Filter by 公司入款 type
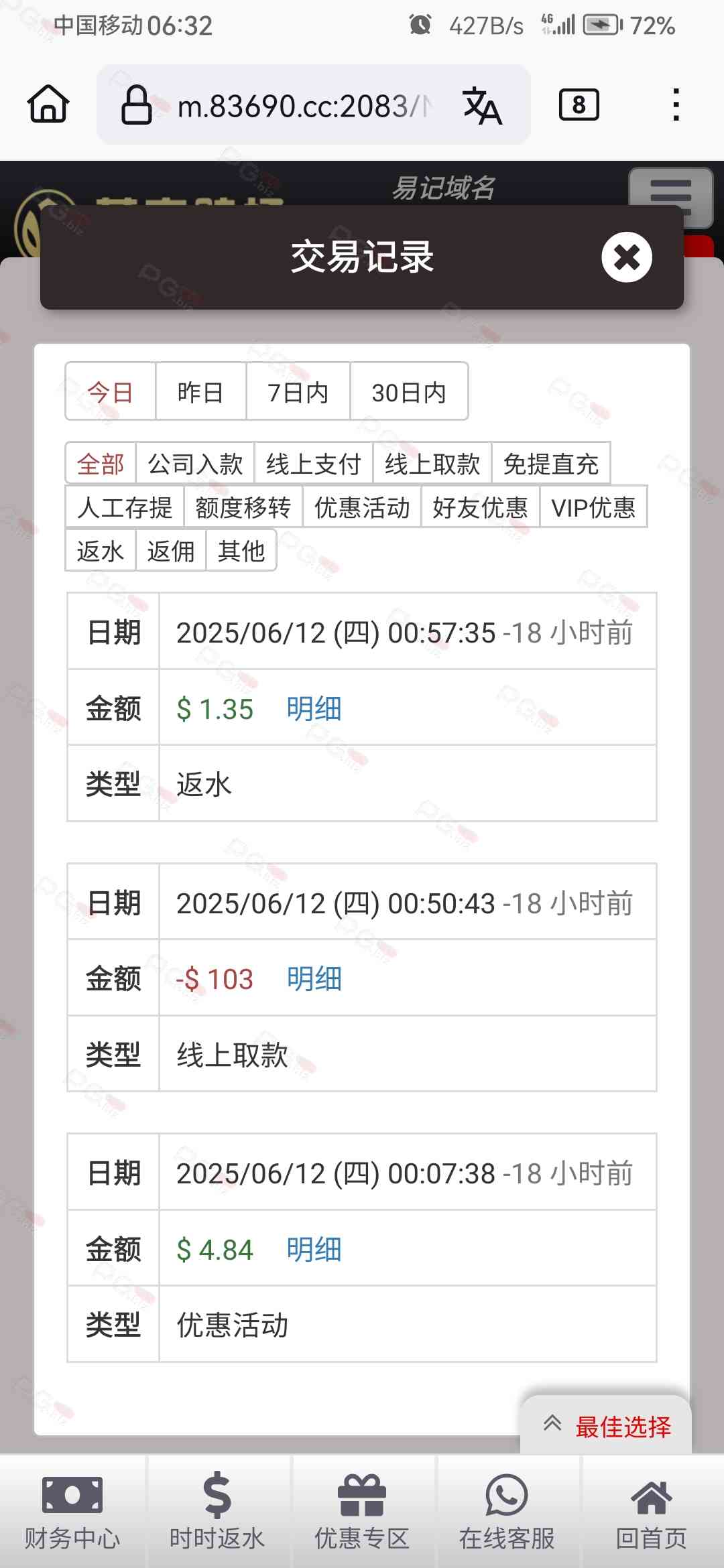The height and width of the screenshot is (1568, 724). tap(195, 464)
